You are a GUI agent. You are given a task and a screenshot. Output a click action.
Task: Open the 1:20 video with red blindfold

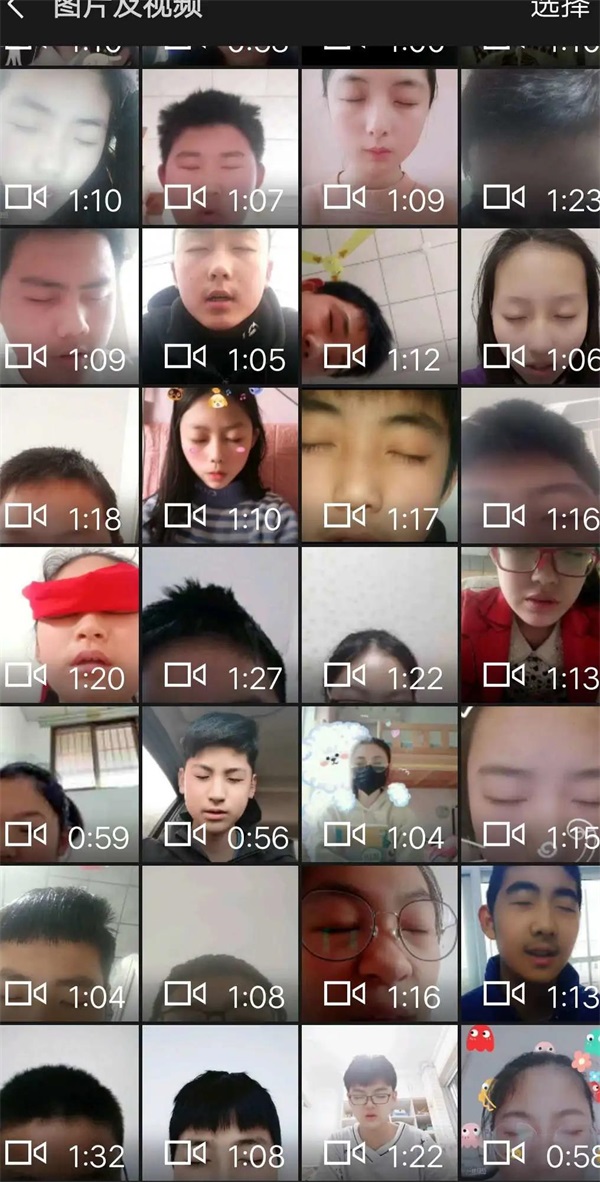tap(69, 626)
